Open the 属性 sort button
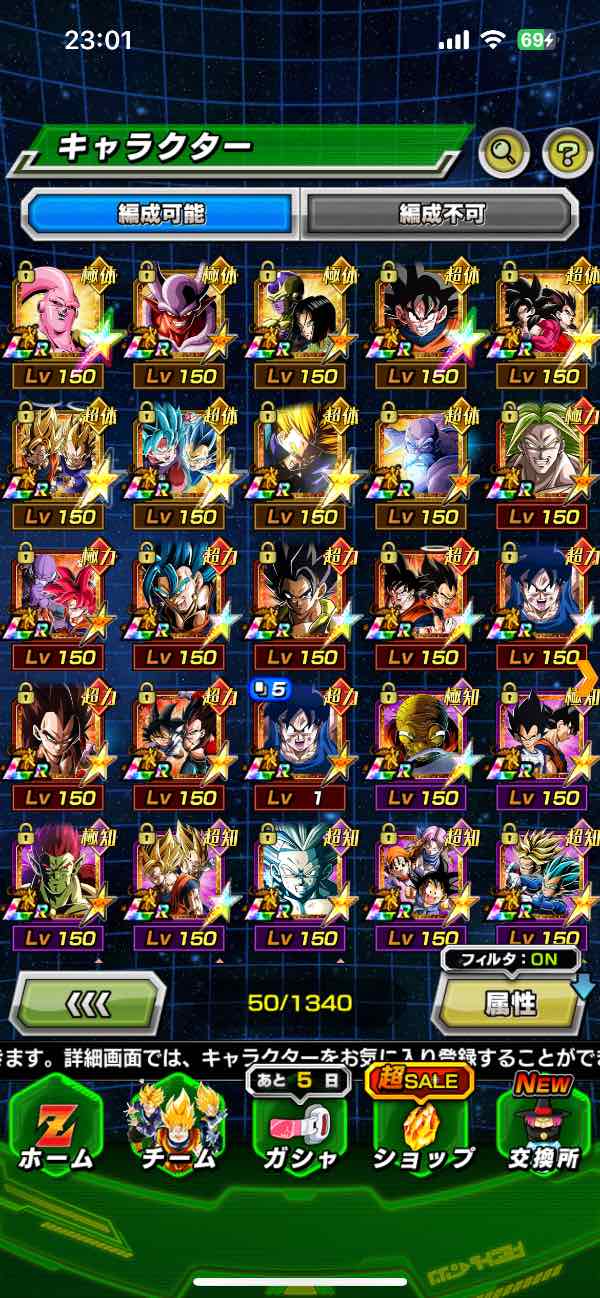 click(510, 1004)
